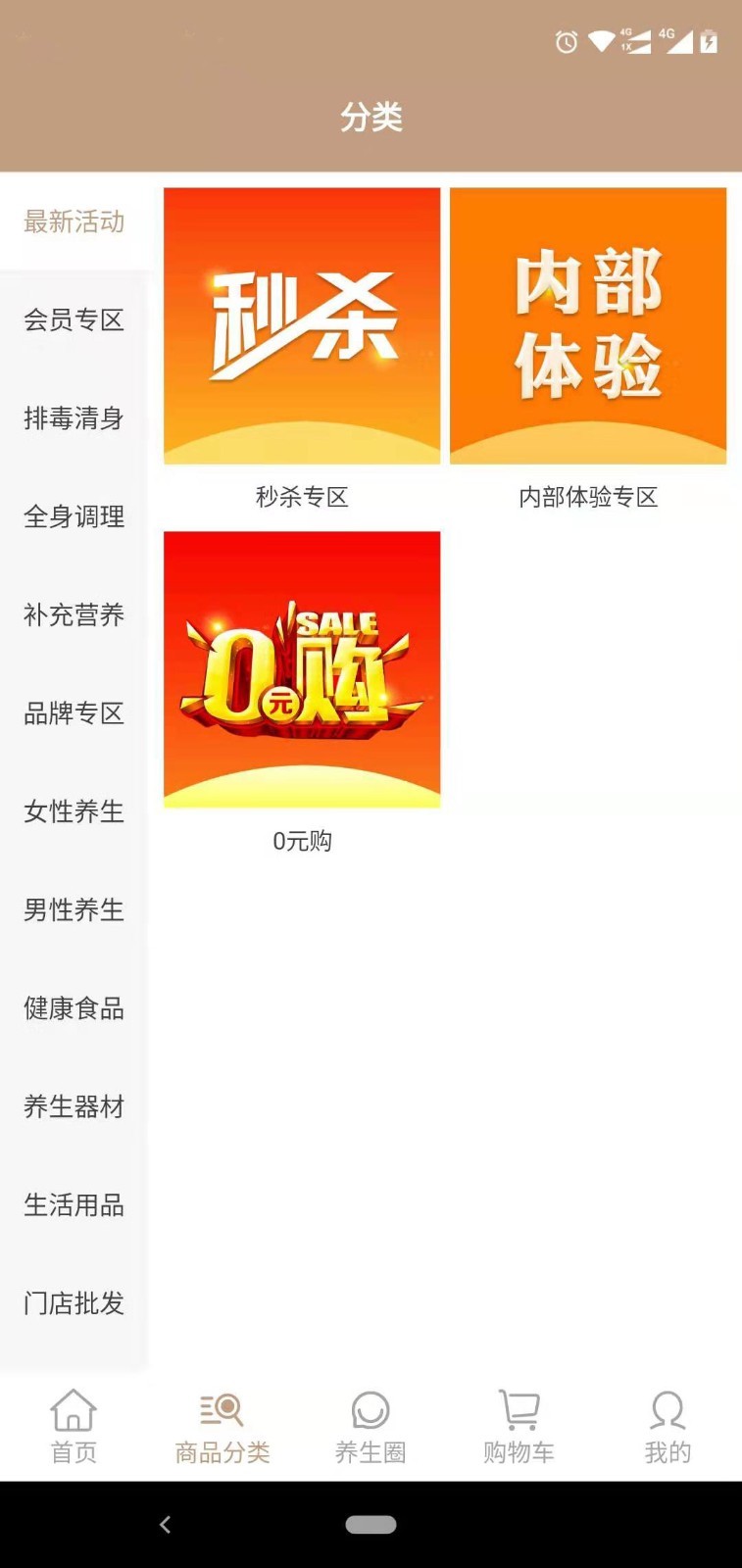The width and height of the screenshot is (742, 1568).
Task: Select the 商品分类 category icon
Action: pos(222,1425)
